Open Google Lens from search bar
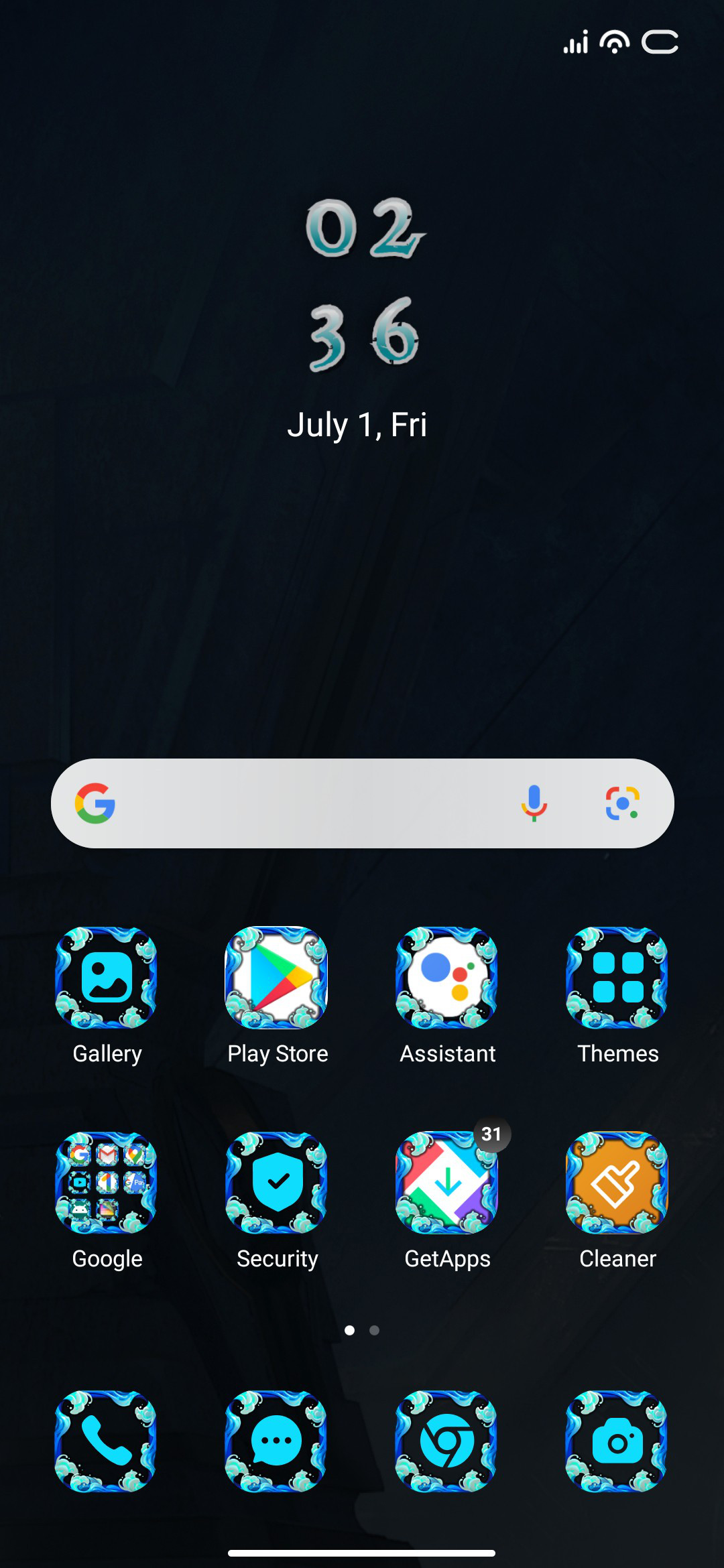Image resolution: width=724 pixels, height=1568 pixels. pos(623,803)
